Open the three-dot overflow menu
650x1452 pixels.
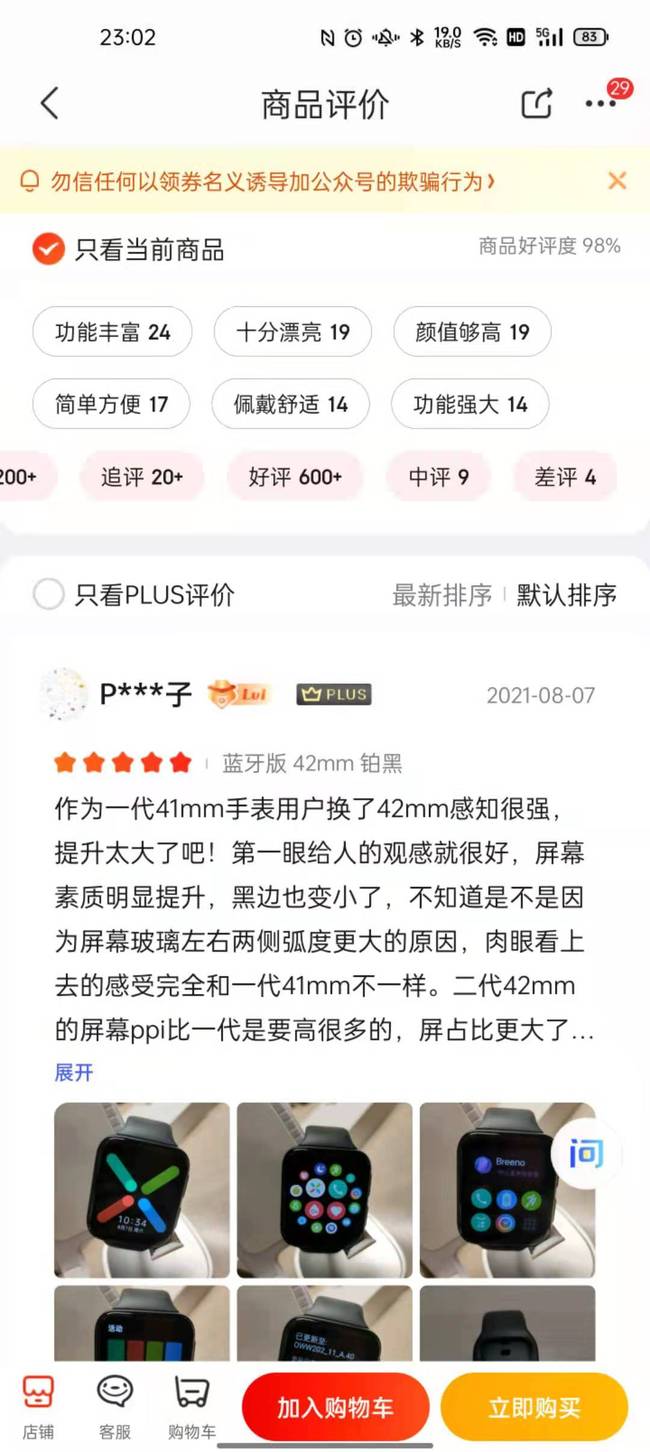click(x=600, y=103)
